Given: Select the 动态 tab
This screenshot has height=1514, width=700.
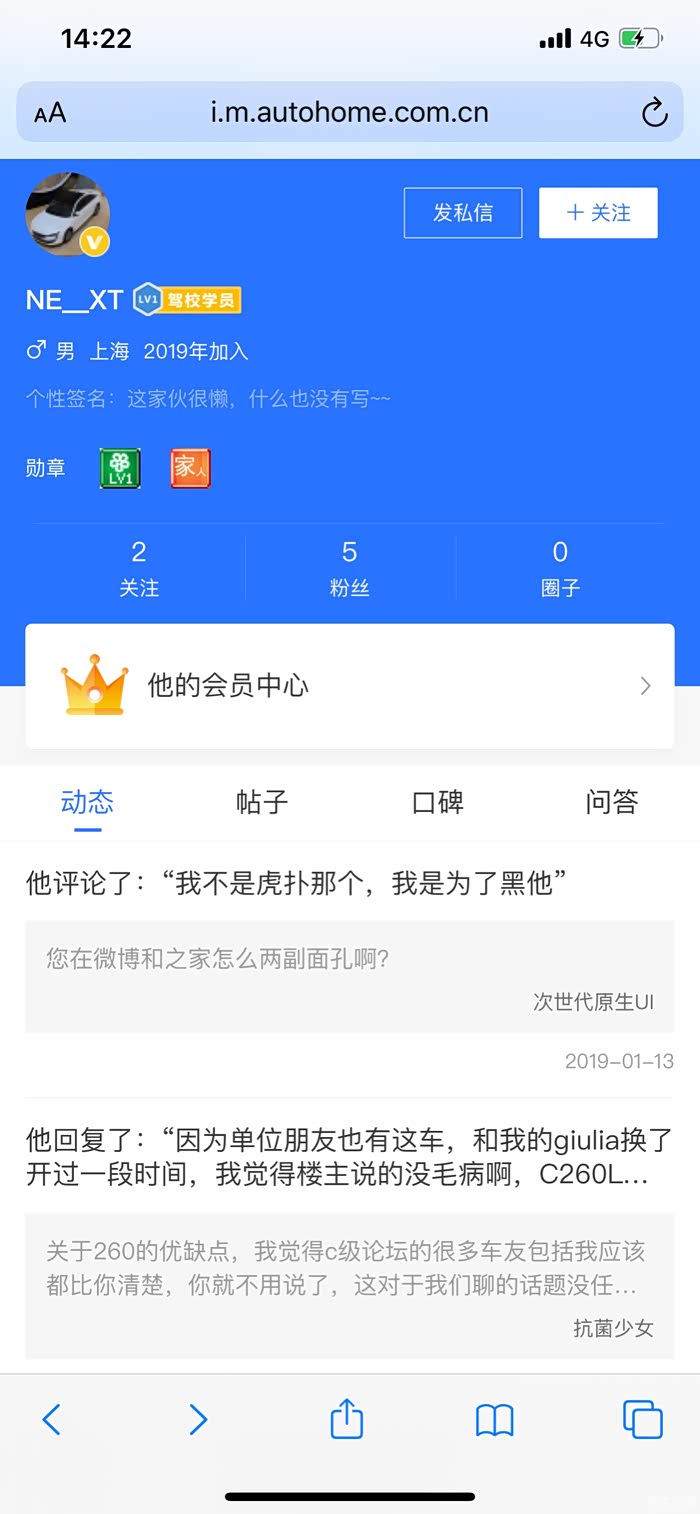Looking at the screenshot, I should click(88, 802).
